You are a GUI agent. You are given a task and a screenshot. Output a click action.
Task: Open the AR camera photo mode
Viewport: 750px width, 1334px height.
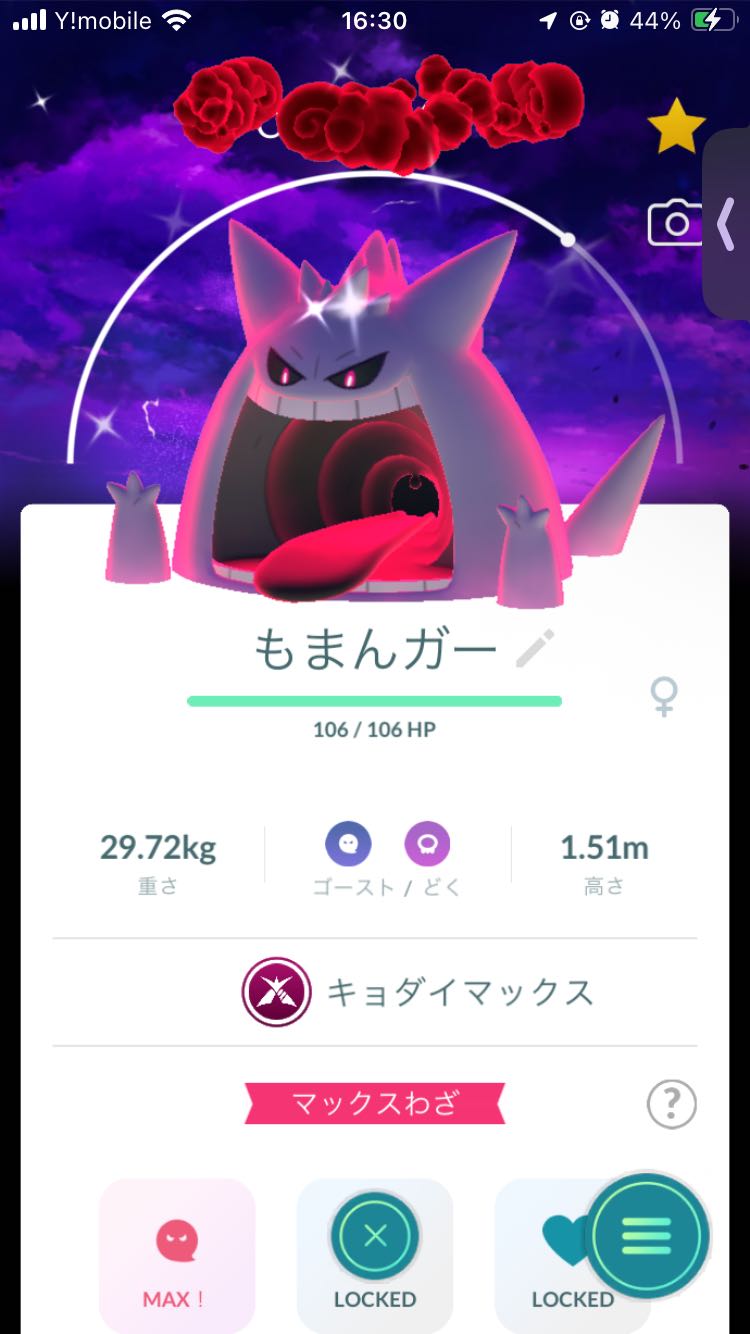676,223
